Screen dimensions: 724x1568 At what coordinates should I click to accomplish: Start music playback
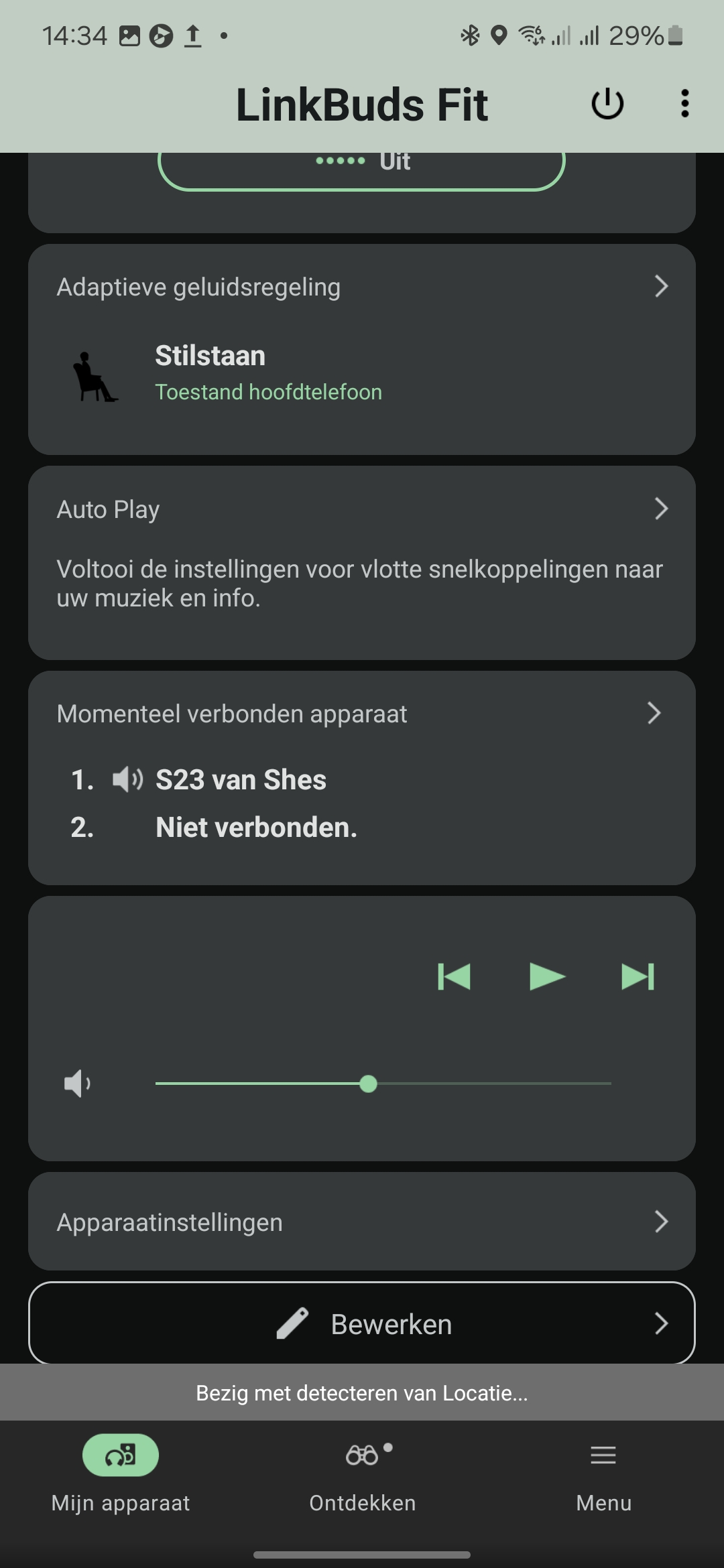pos(547,976)
